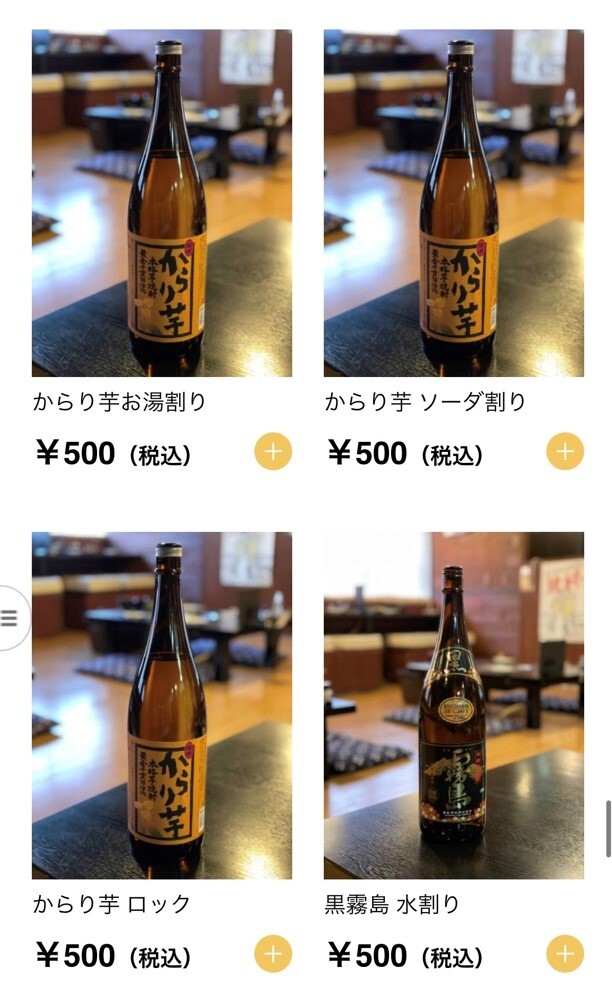Add からり芋お湯割り to the order
The image size is (612, 1000).
273,452
